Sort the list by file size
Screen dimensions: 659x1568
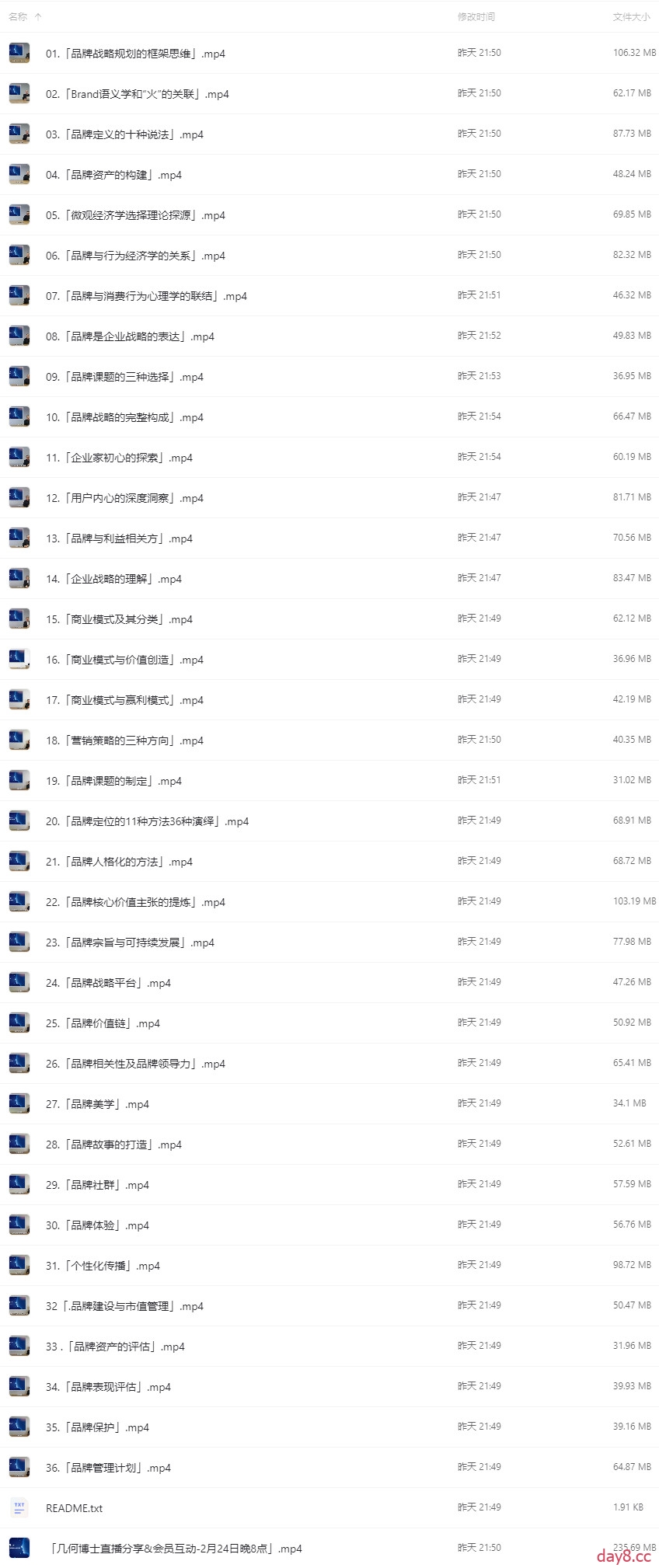[x=630, y=16]
